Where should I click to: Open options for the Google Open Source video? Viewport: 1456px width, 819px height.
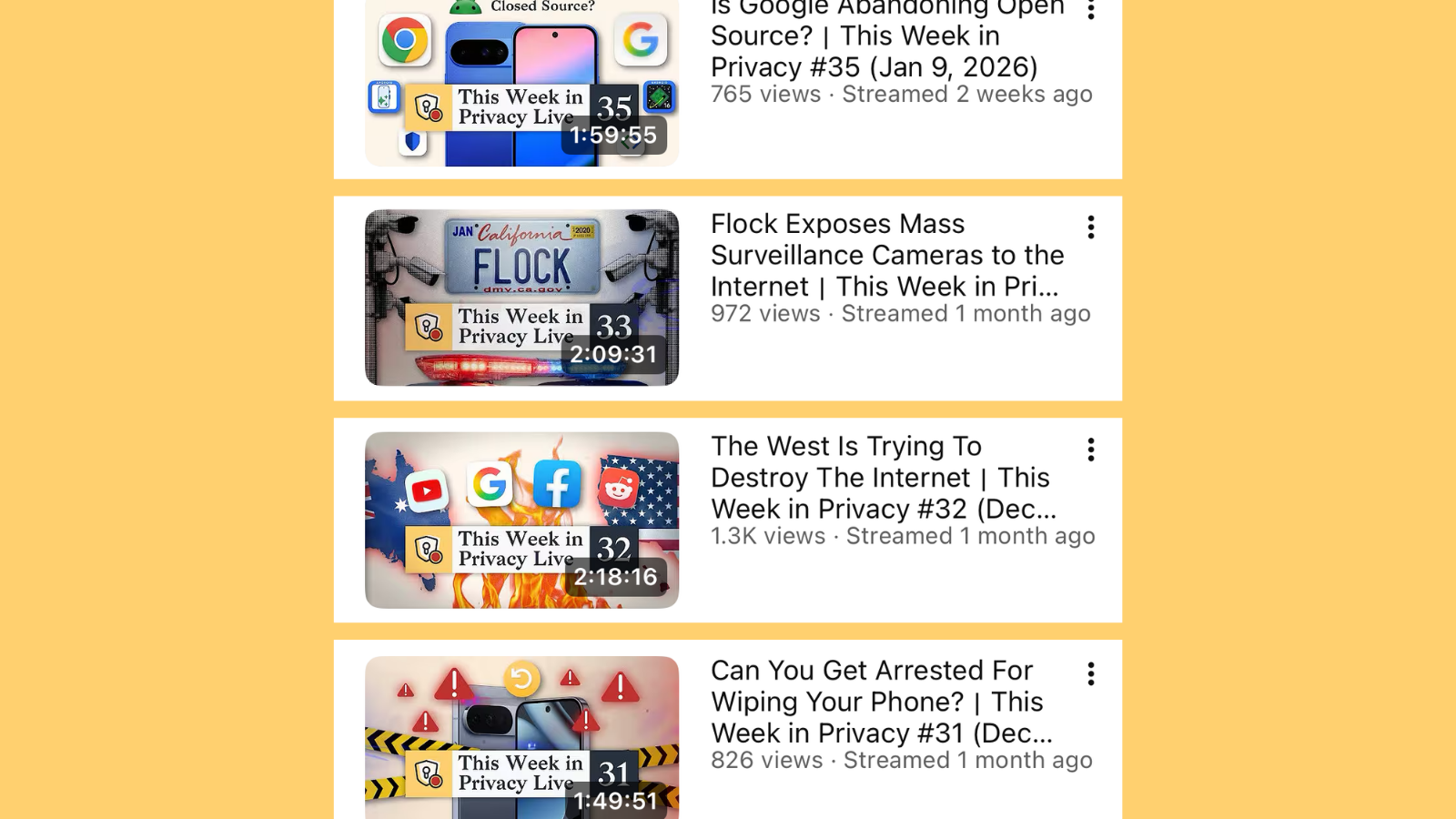[x=1090, y=9]
